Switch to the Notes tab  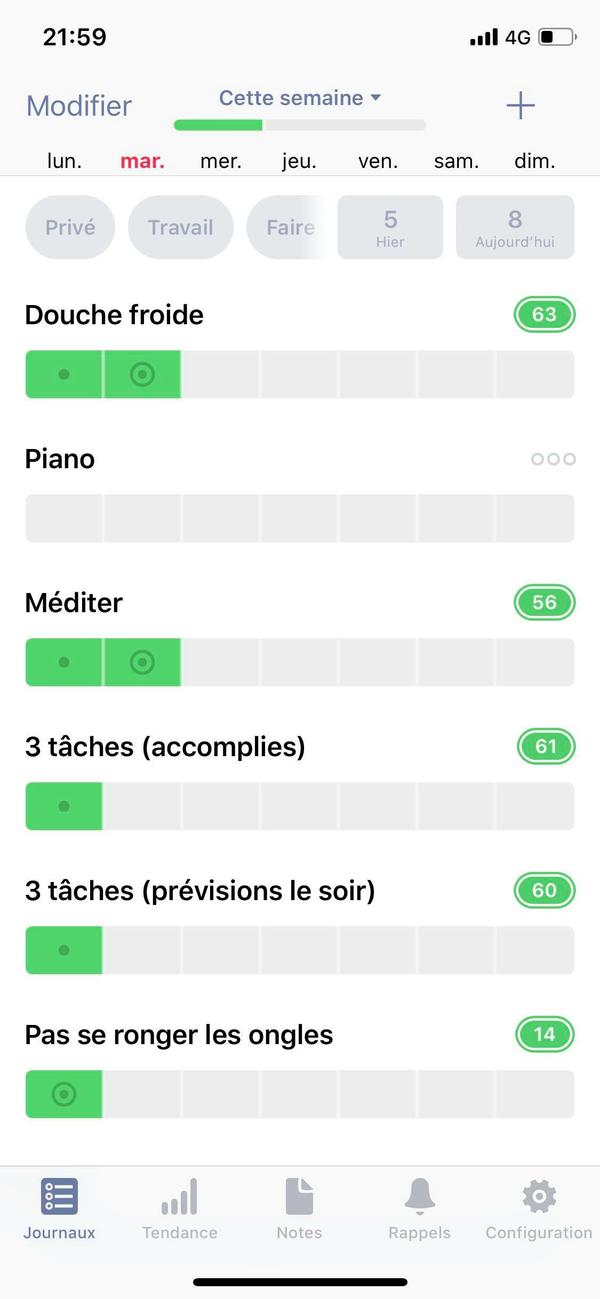pyautogui.click(x=299, y=1208)
